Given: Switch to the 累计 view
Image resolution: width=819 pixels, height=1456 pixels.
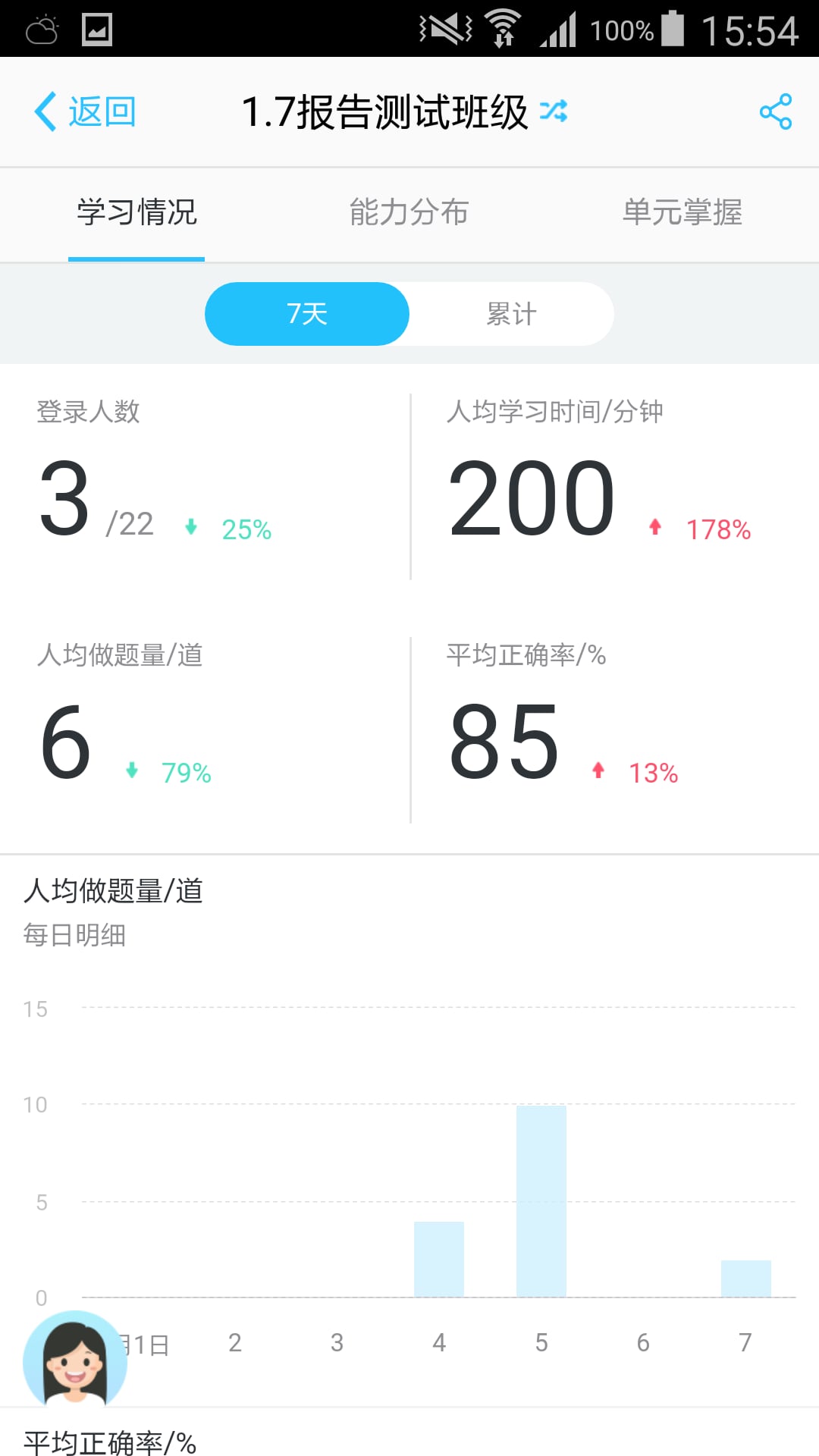Looking at the screenshot, I should tap(512, 314).
